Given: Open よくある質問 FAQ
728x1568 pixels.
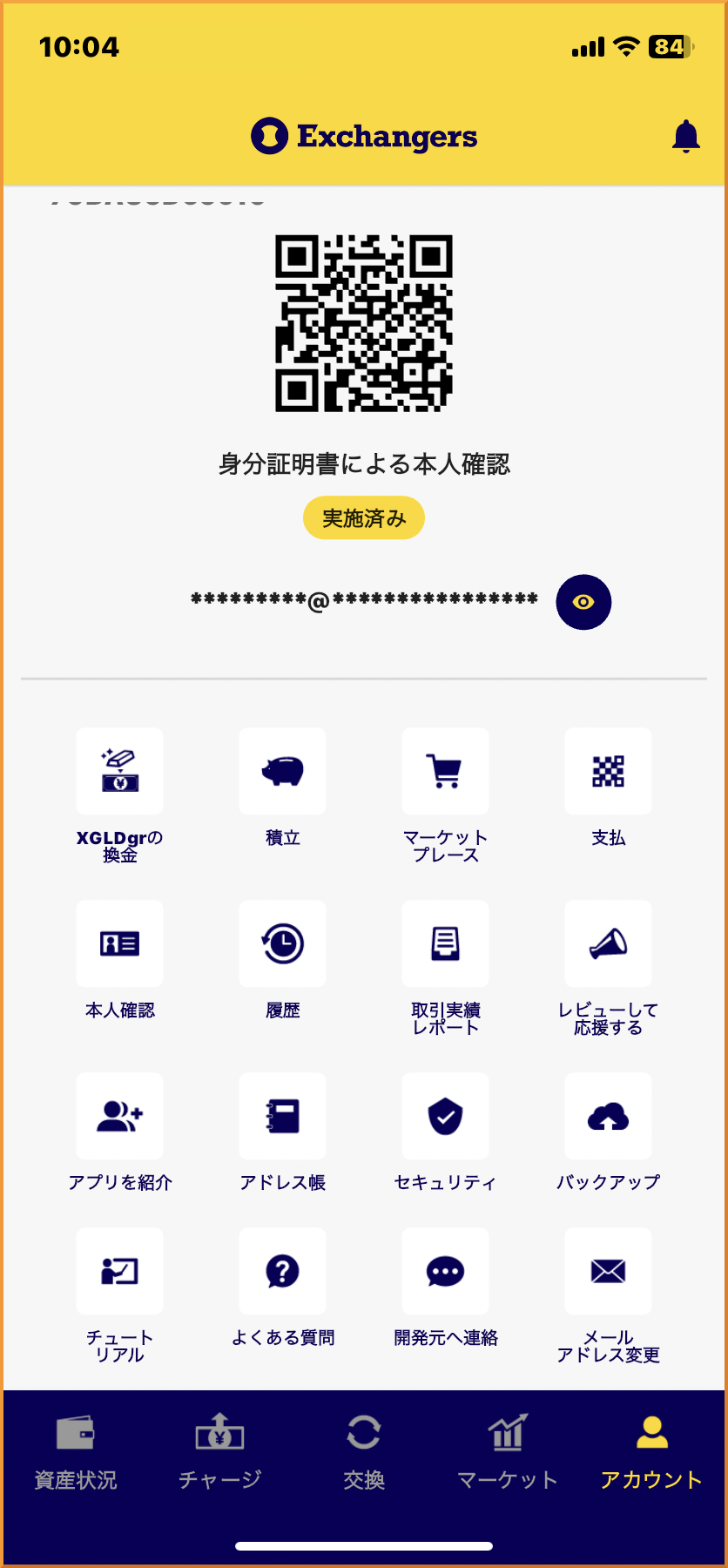Looking at the screenshot, I should [283, 1272].
